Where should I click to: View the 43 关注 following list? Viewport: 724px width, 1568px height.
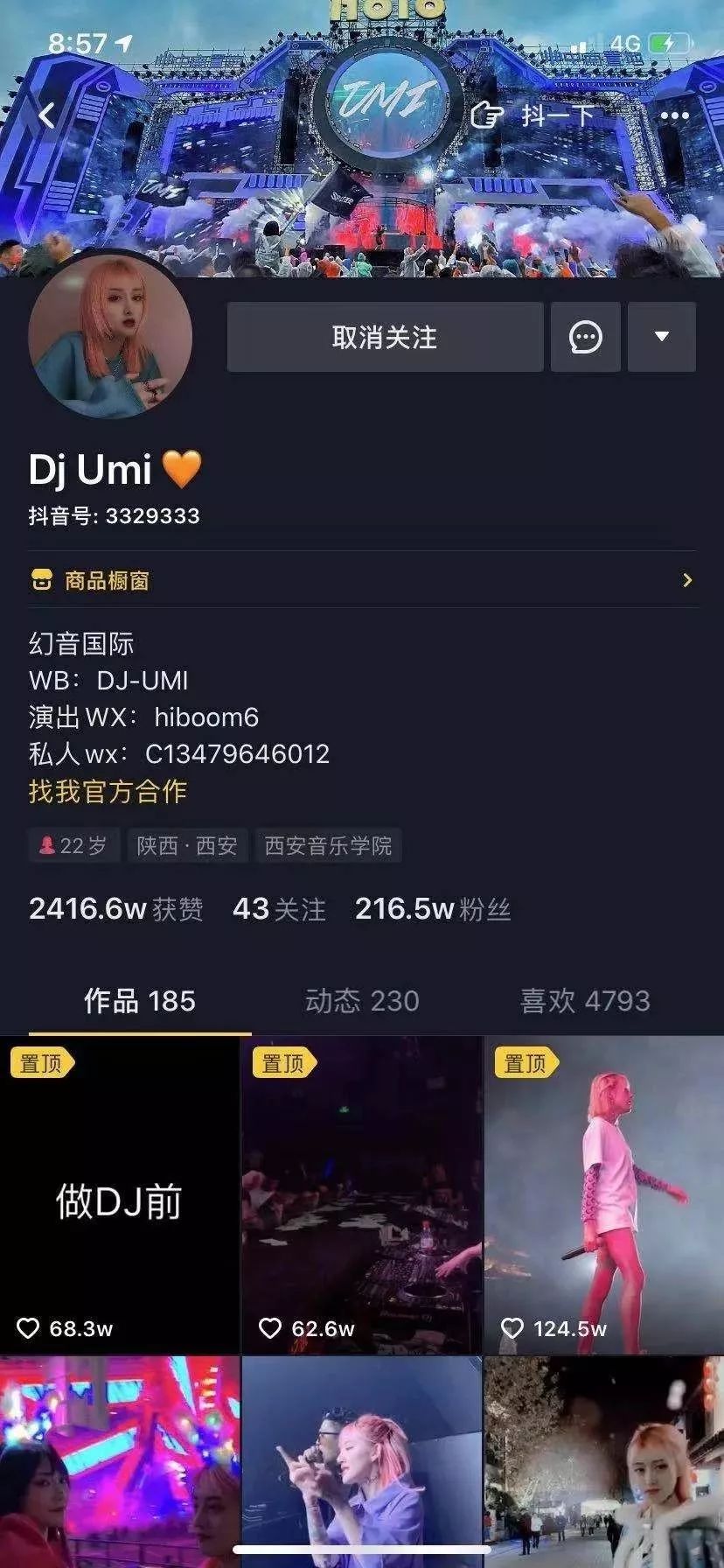click(x=279, y=909)
